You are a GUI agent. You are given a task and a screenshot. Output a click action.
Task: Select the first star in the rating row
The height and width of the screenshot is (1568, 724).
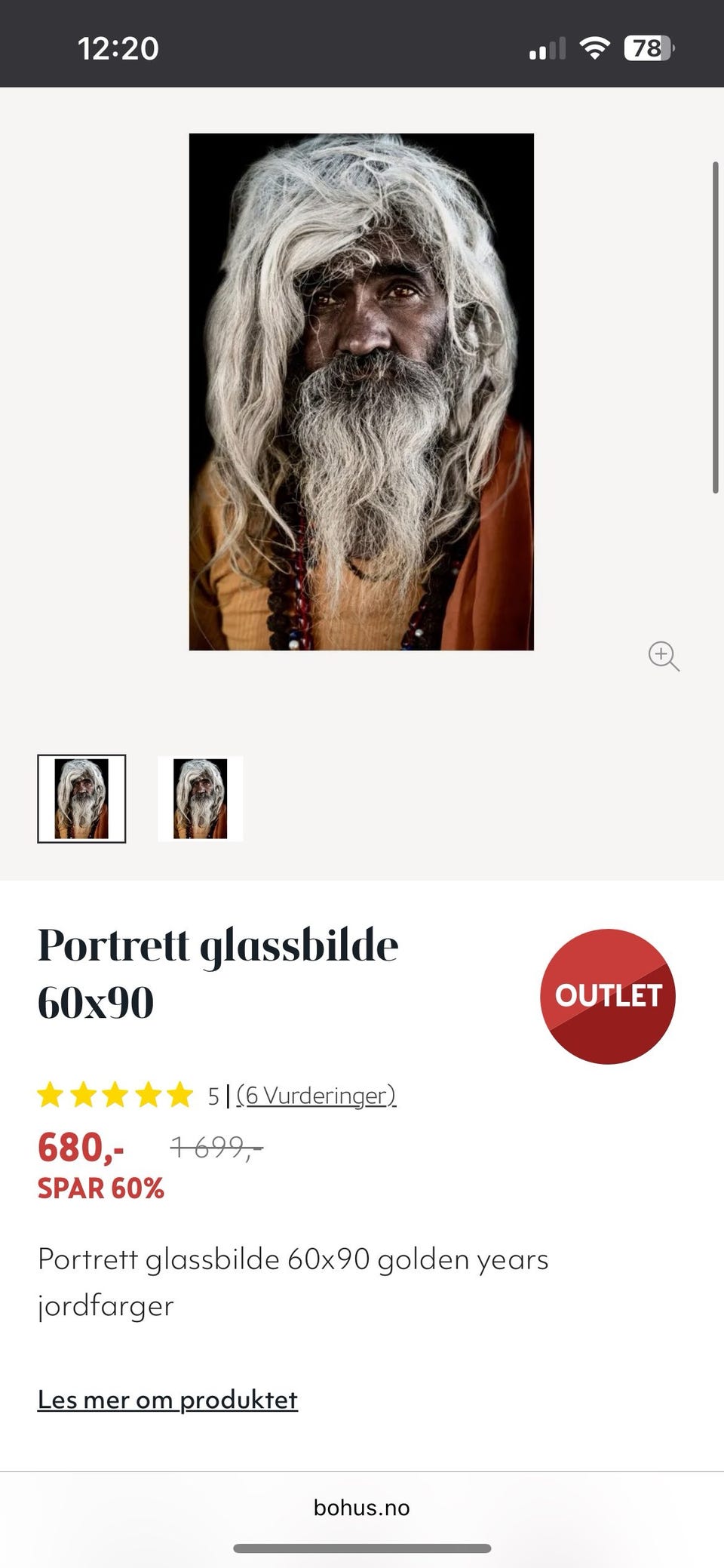pos(51,1096)
